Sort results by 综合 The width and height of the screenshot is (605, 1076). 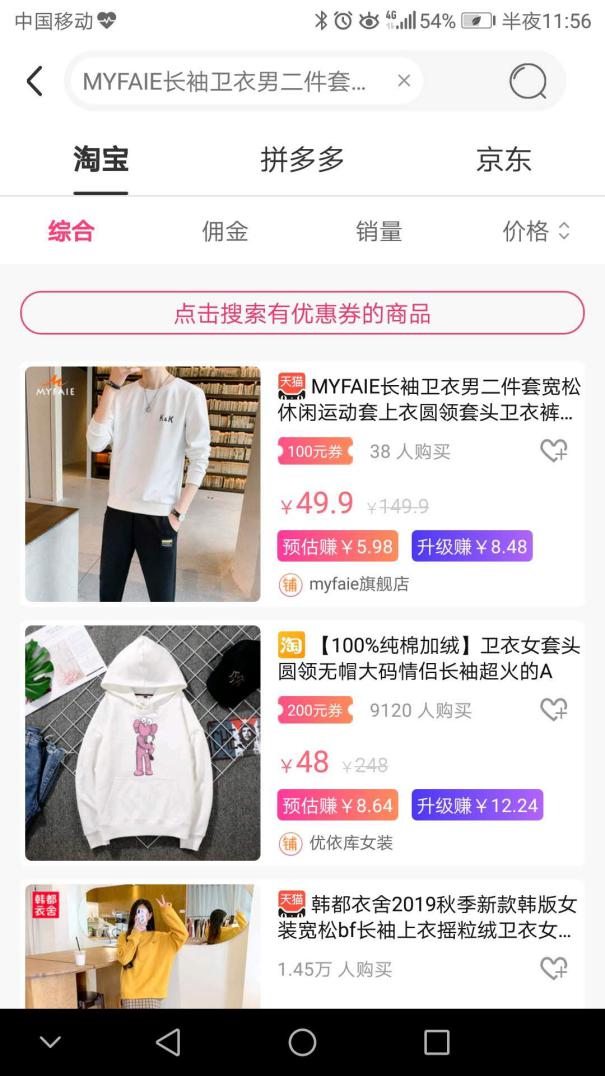pos(71,232)
